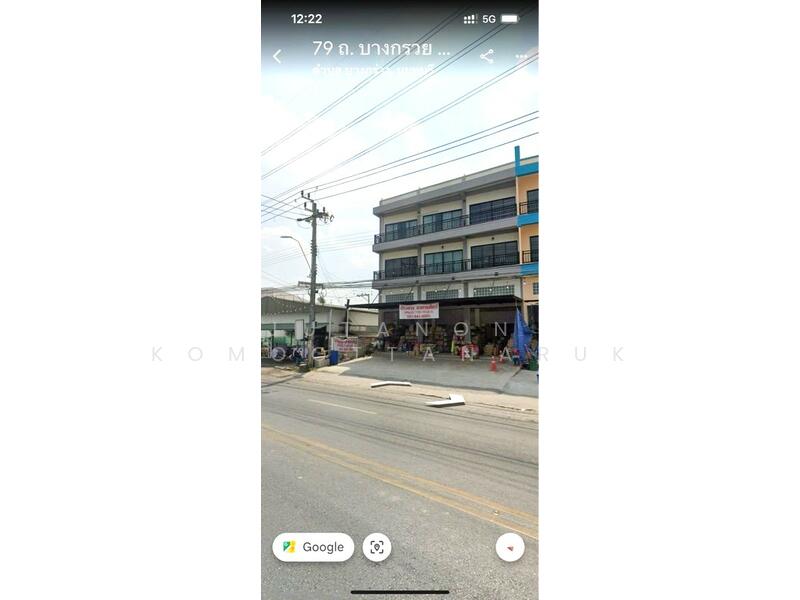This screenshot has width=800, height=600.
Task: Open the lens scan icon
Action: coord(377,547)
